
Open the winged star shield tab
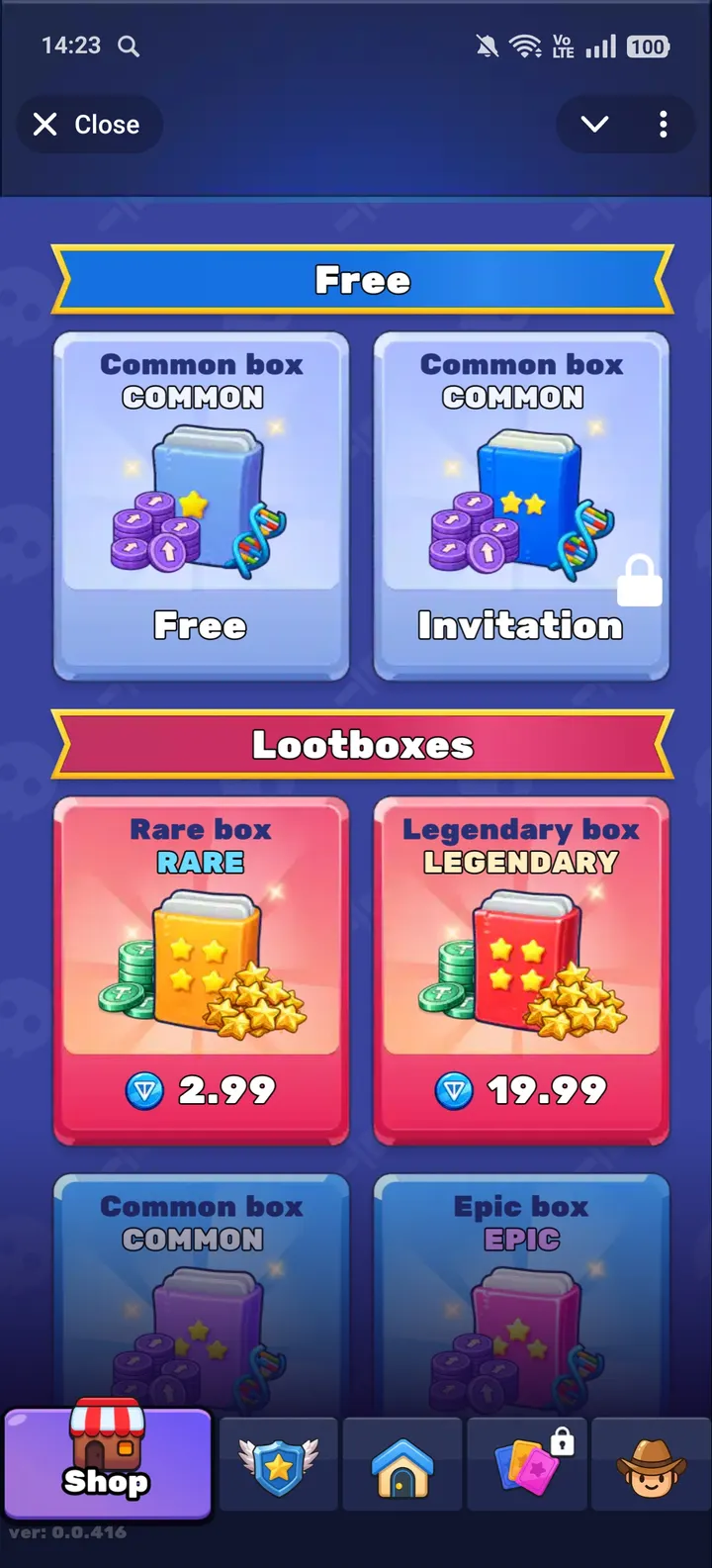coord(279,1464)
